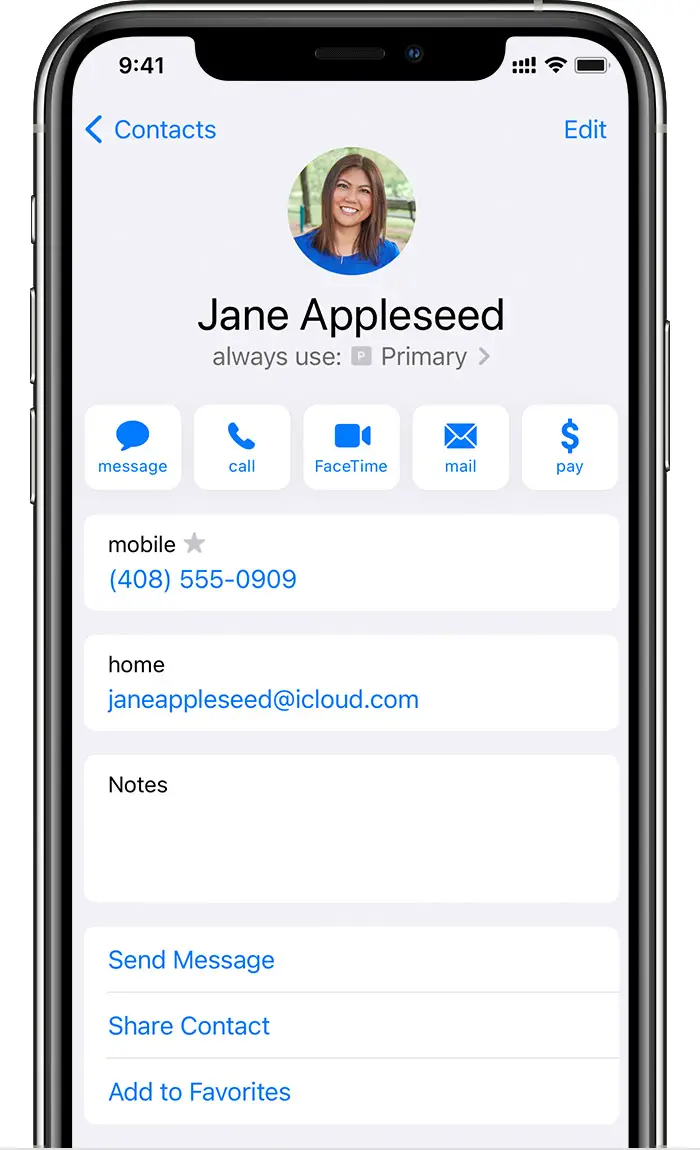Email janeappleseed@icloud.com

tap(263, 700)
